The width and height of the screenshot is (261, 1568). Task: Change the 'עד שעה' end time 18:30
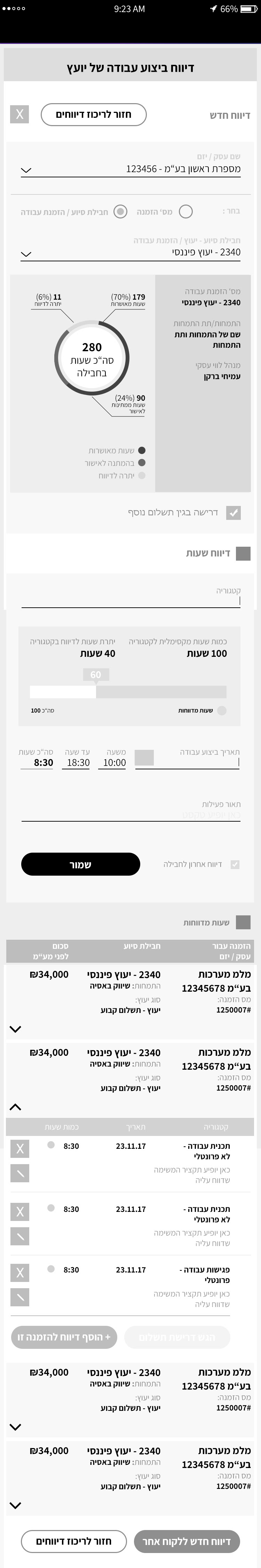[x=78, y=762]
